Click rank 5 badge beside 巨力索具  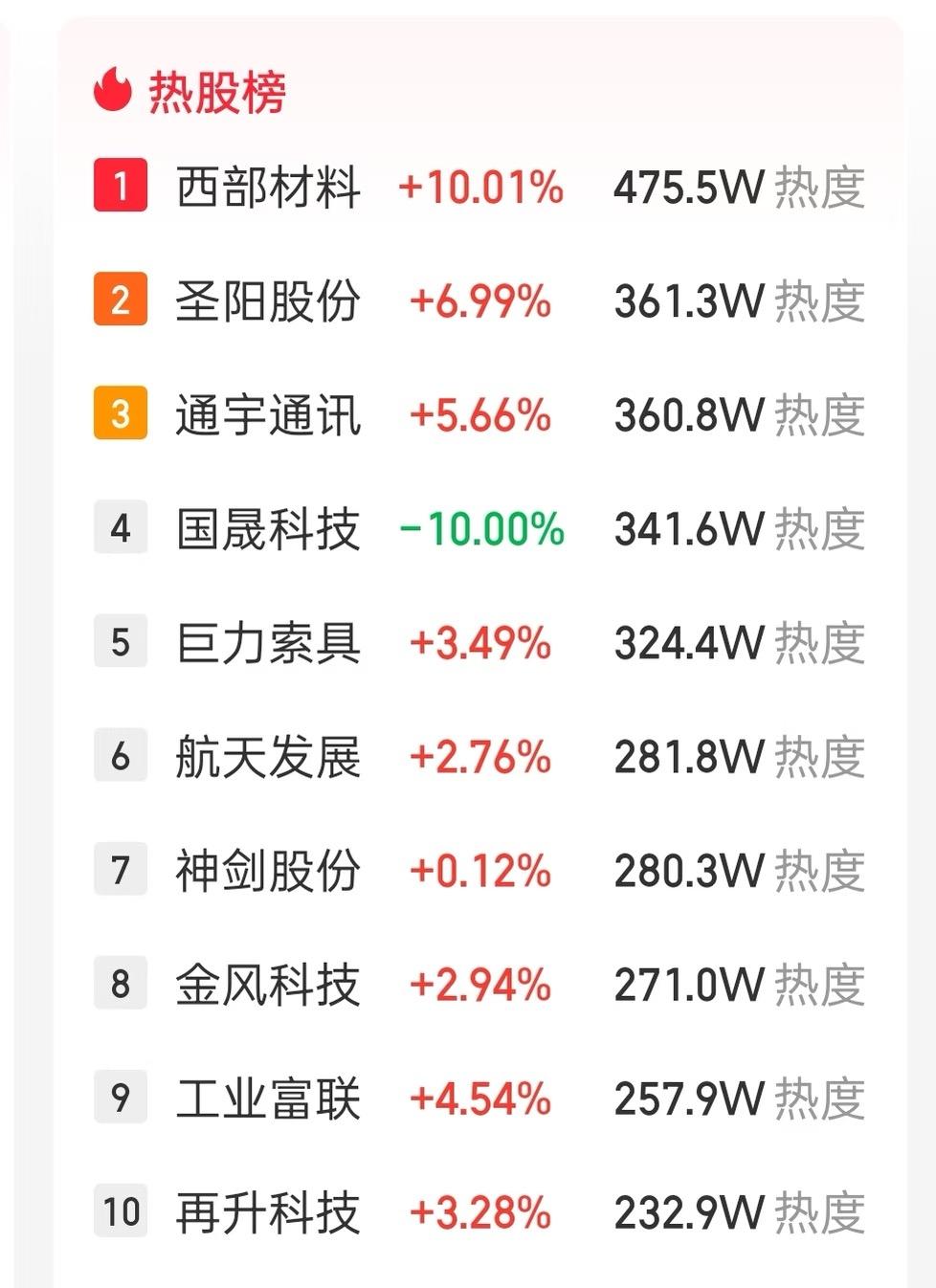click(120, 643)
